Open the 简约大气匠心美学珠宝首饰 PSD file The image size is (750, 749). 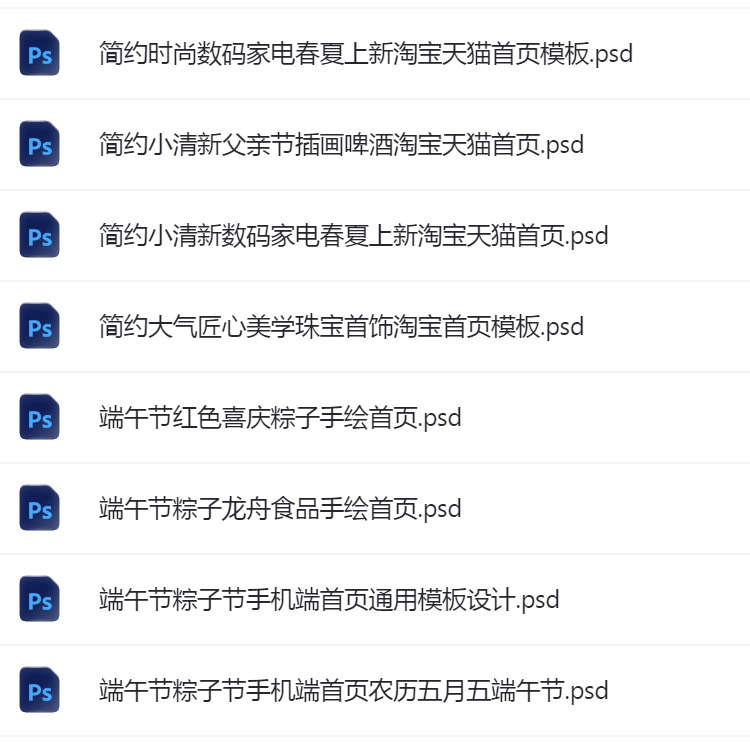pos(341,327)
